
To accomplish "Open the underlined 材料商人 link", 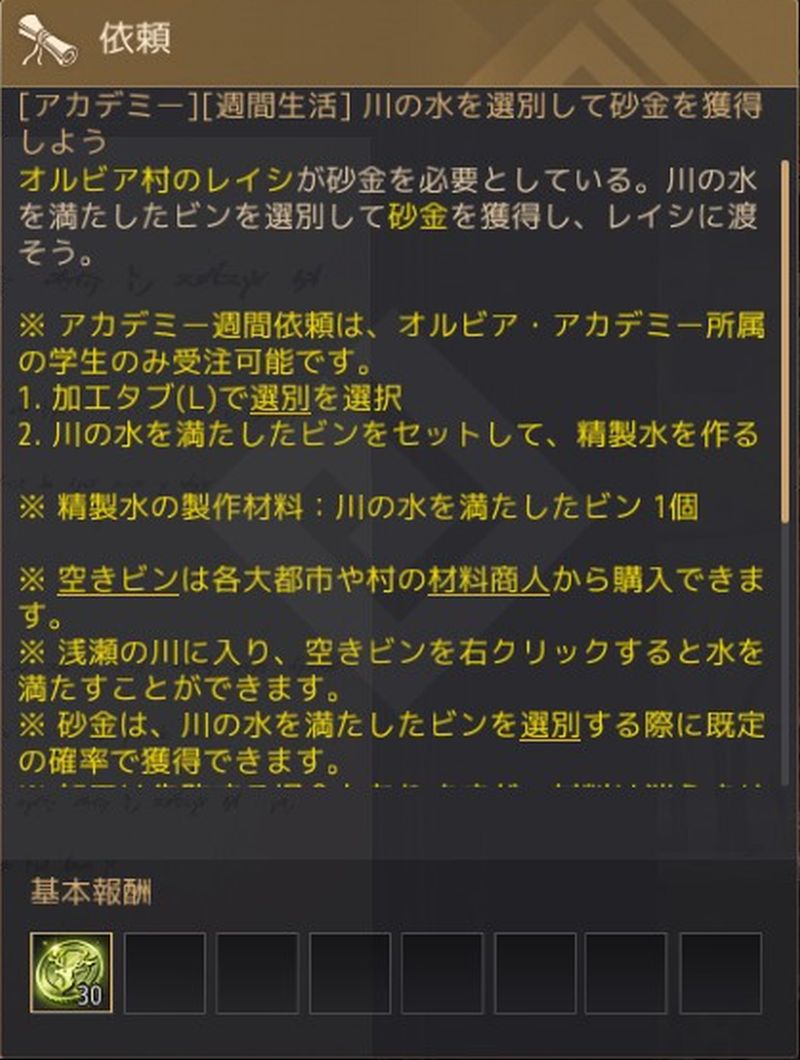I will point(489,580).
